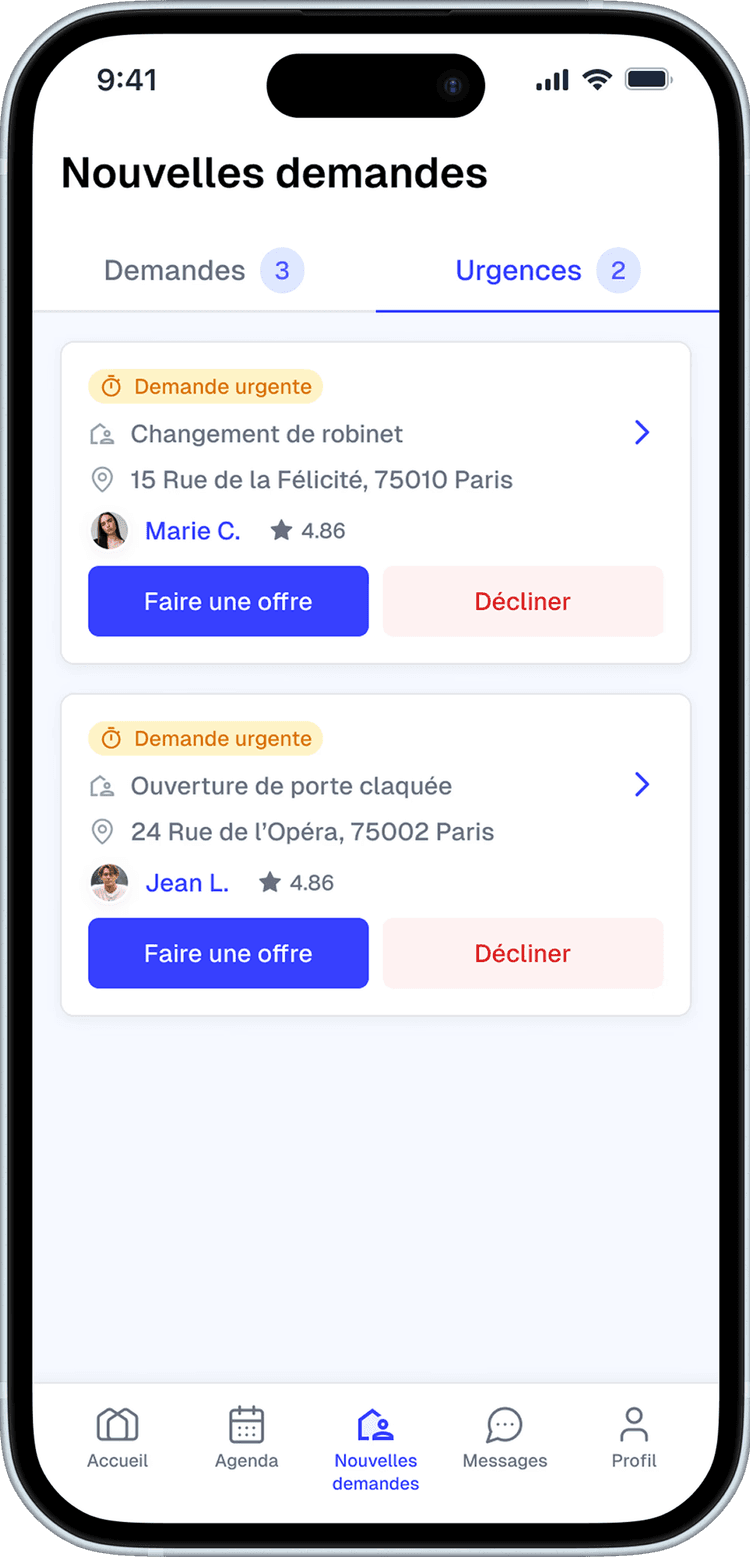Tap the timer icon on first Demande urgente badge
Screen dimensions: 750x1557
point(113,386)
